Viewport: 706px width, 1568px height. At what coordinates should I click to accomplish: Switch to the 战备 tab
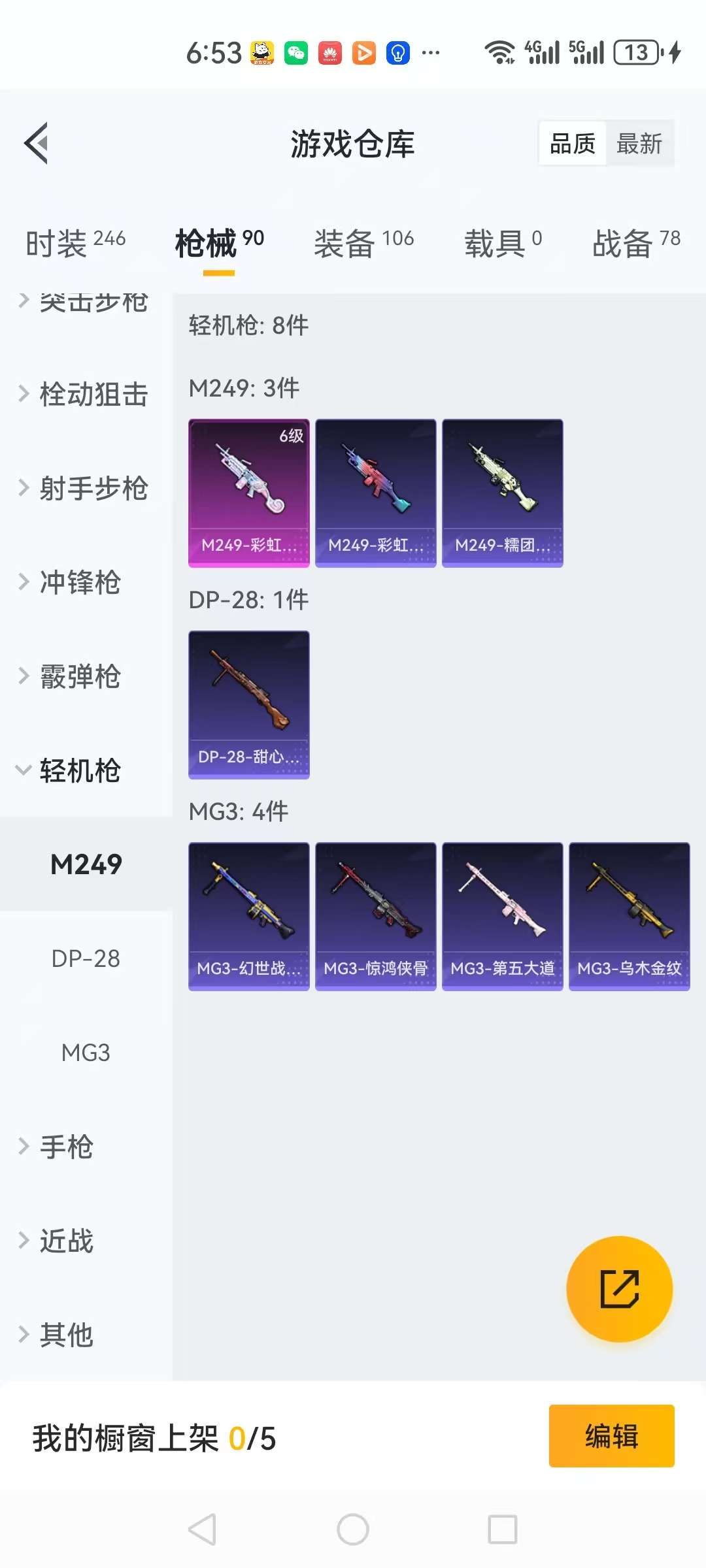coord(635,243)
